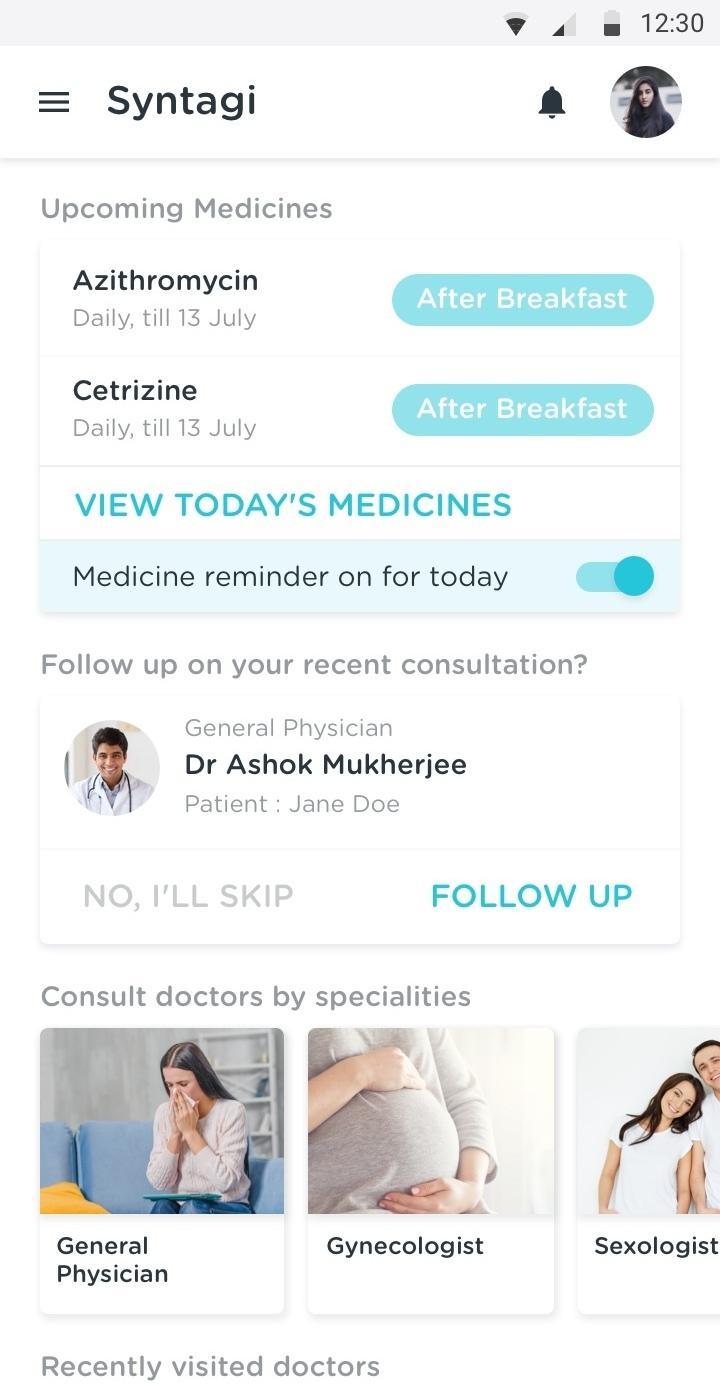
Task: Open Dr Ashok Mukherjee's consultation card
Action: tap(325, 766)
